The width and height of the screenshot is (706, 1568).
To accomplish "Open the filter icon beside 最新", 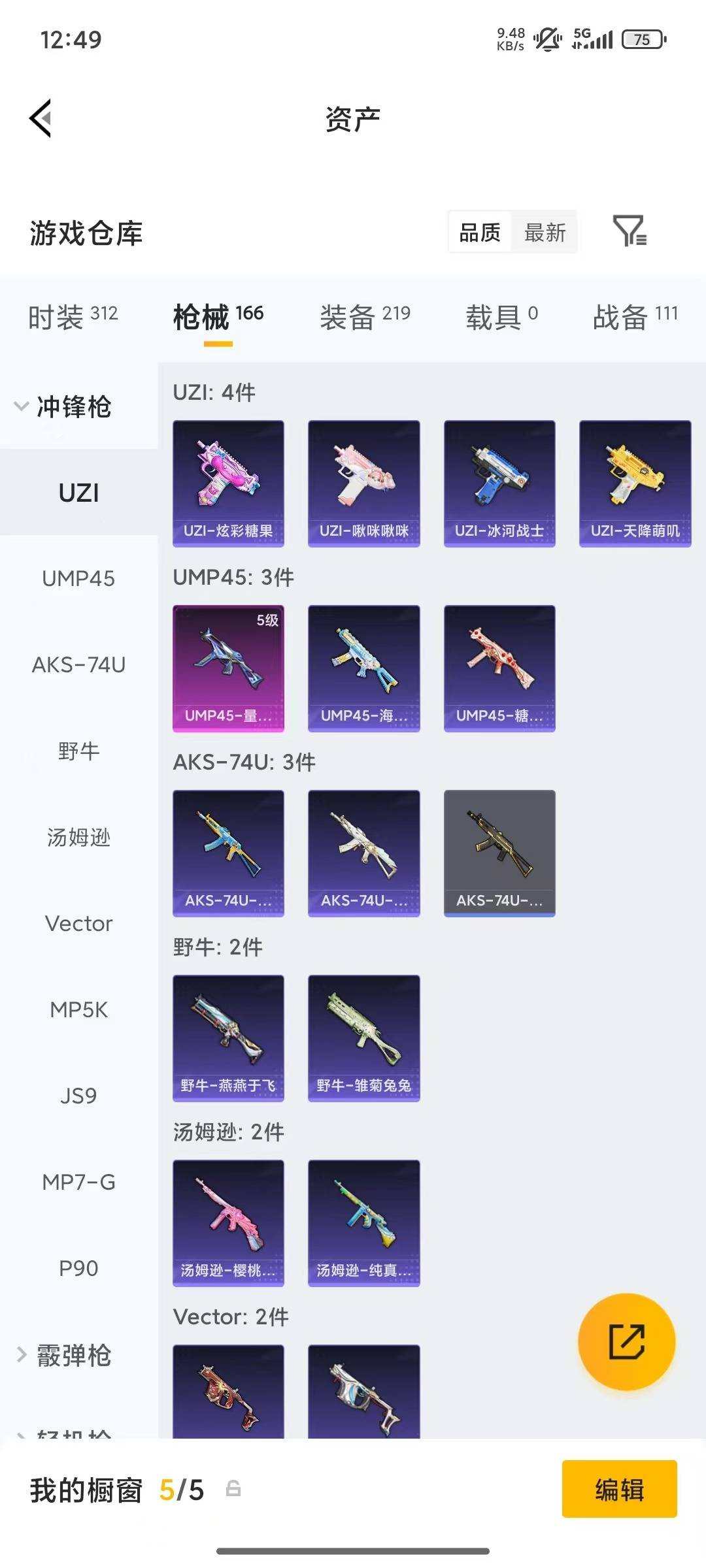I will [x=630, y=231].
